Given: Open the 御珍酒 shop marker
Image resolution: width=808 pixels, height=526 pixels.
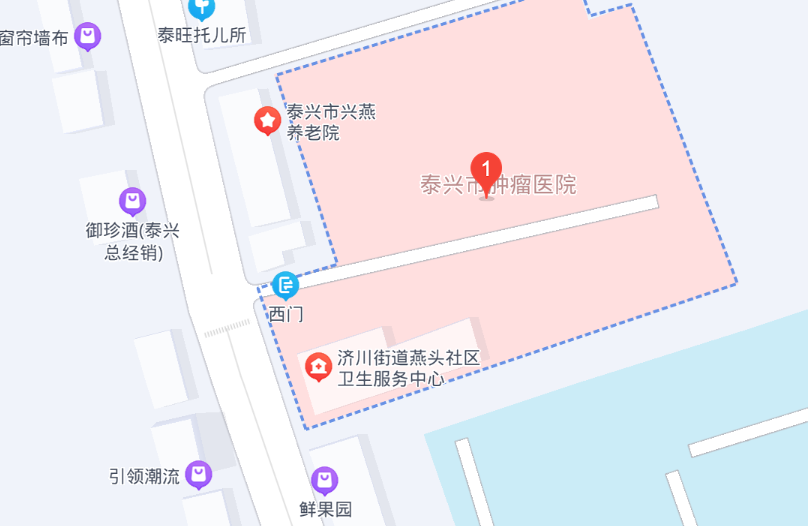Looking at the screenshot, I should [133, 201].
